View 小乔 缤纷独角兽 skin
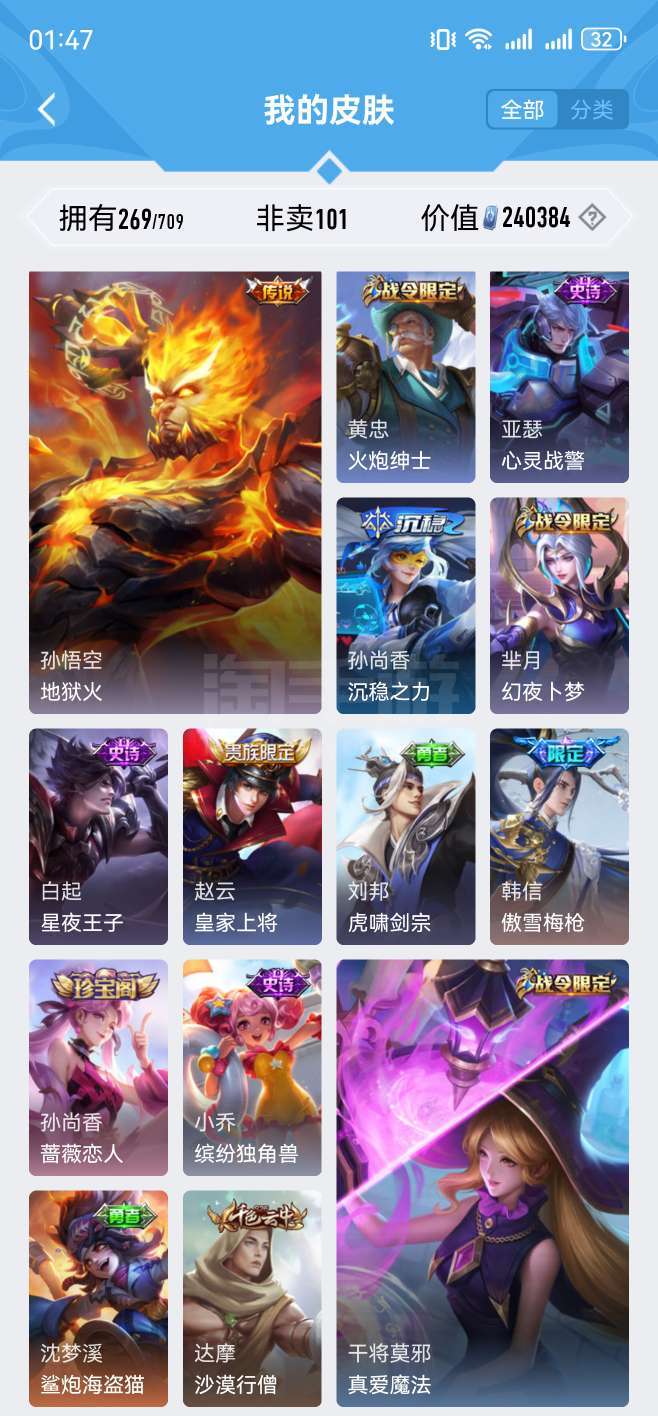The height and width of the screenshot is (1416, 658). pyautogui.click(x=252, y=1068)
